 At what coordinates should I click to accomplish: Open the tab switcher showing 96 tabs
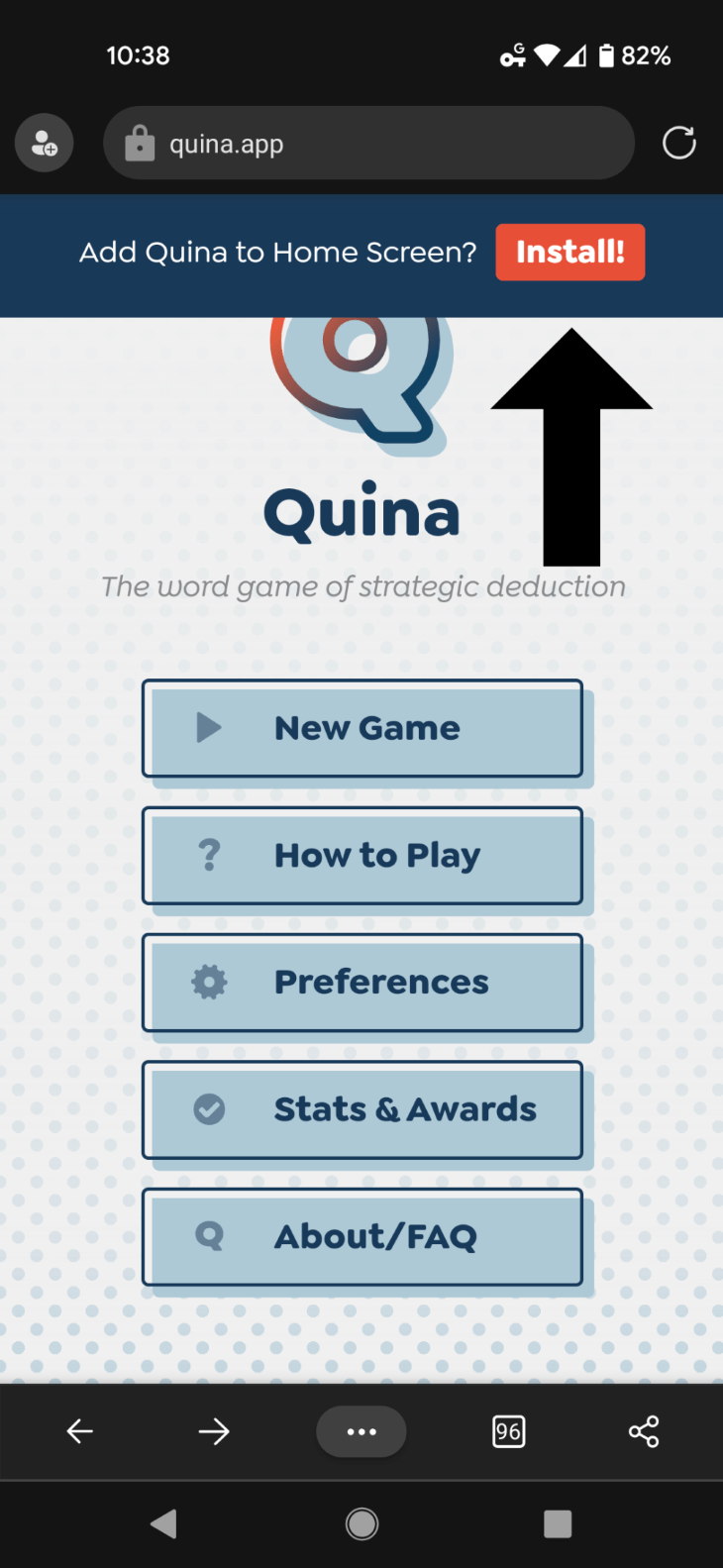pyautogui.click(x=508, y=1431)
